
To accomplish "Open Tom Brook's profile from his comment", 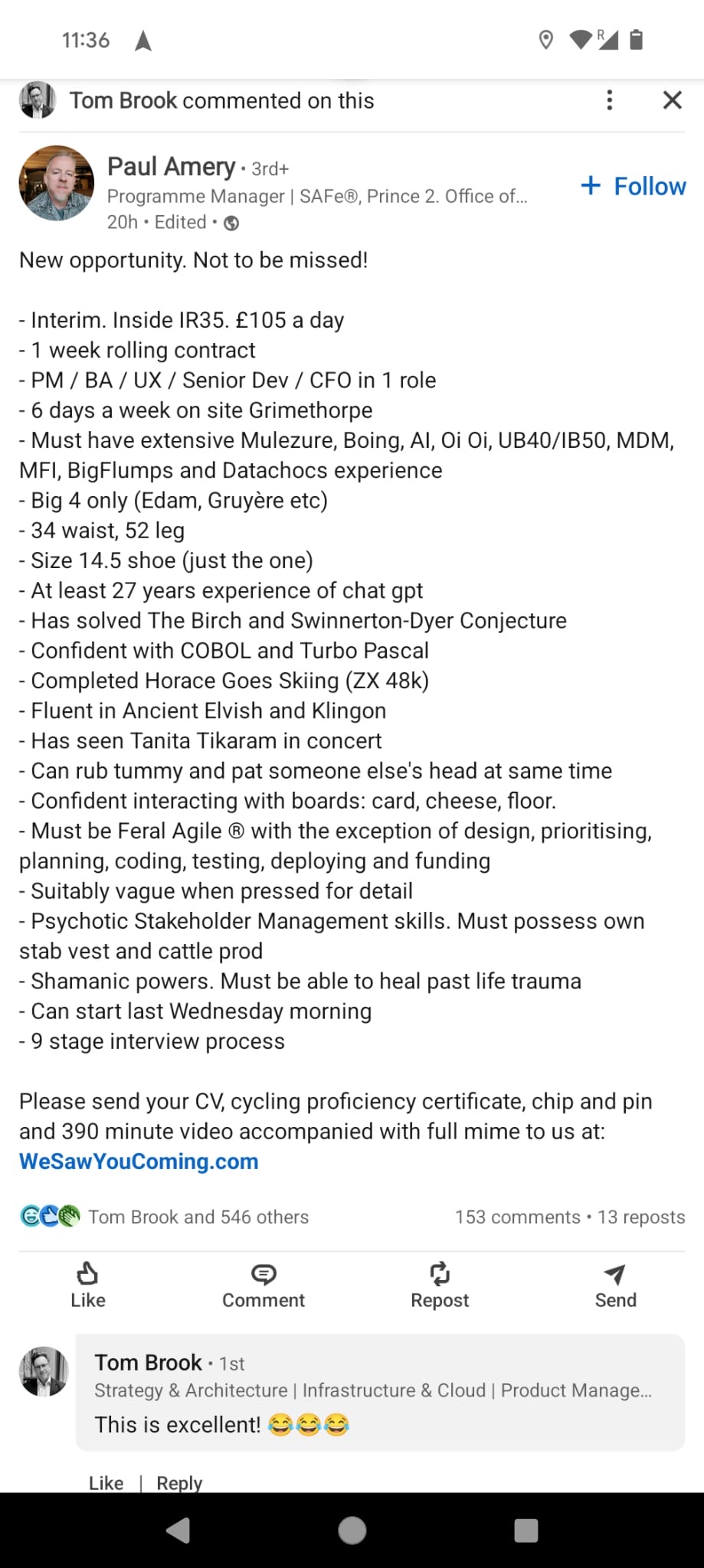I will tap(149, 1362).
